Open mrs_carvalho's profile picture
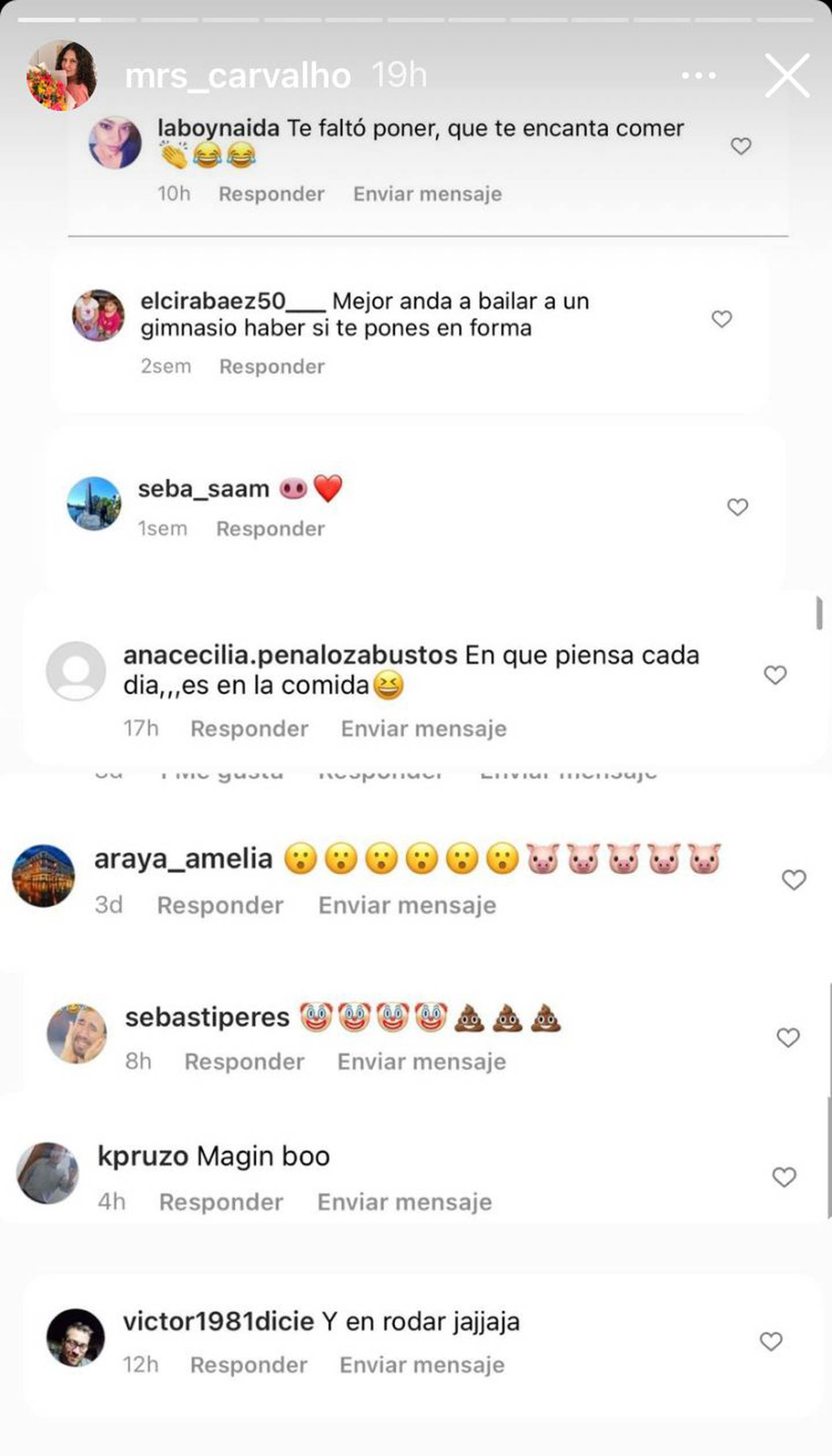 pyautogui.click(x=61, y=76)
